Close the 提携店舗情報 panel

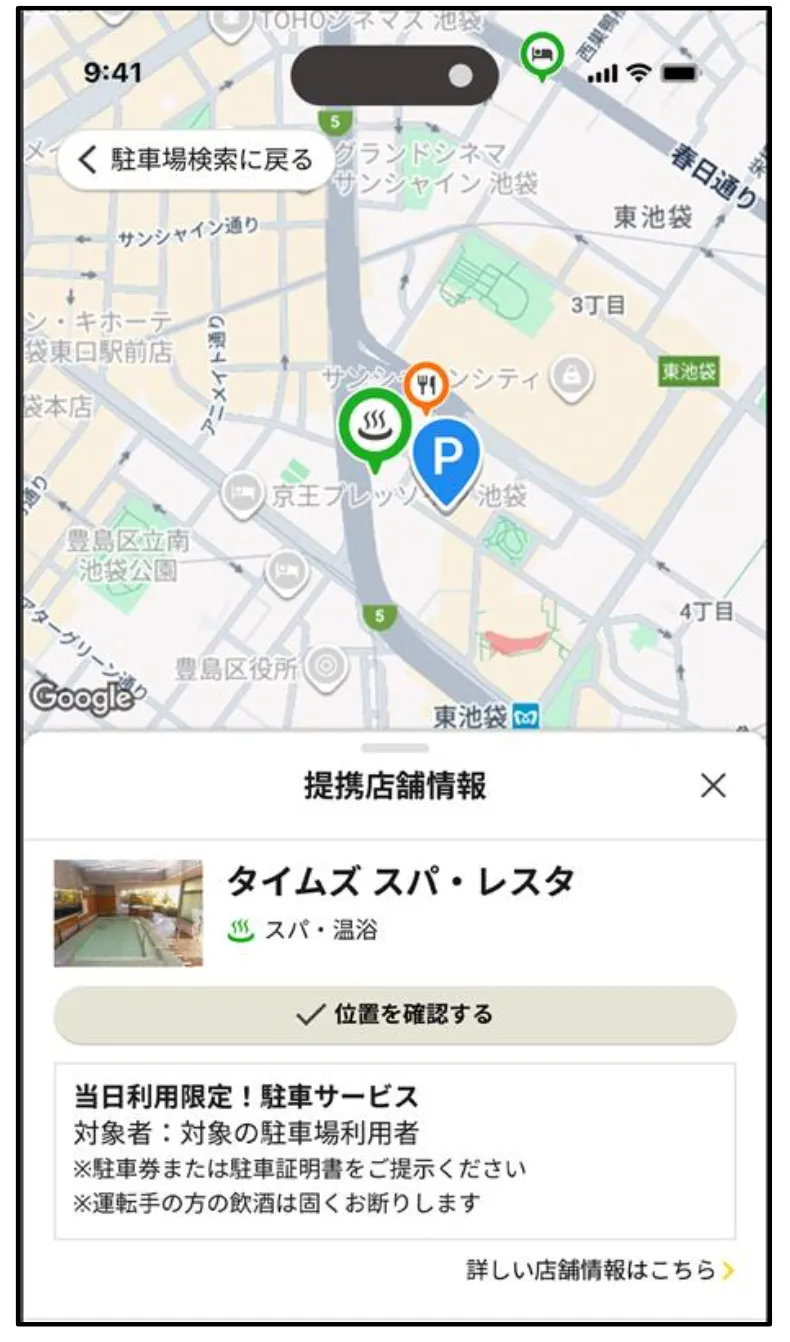[x=713, y=786]
